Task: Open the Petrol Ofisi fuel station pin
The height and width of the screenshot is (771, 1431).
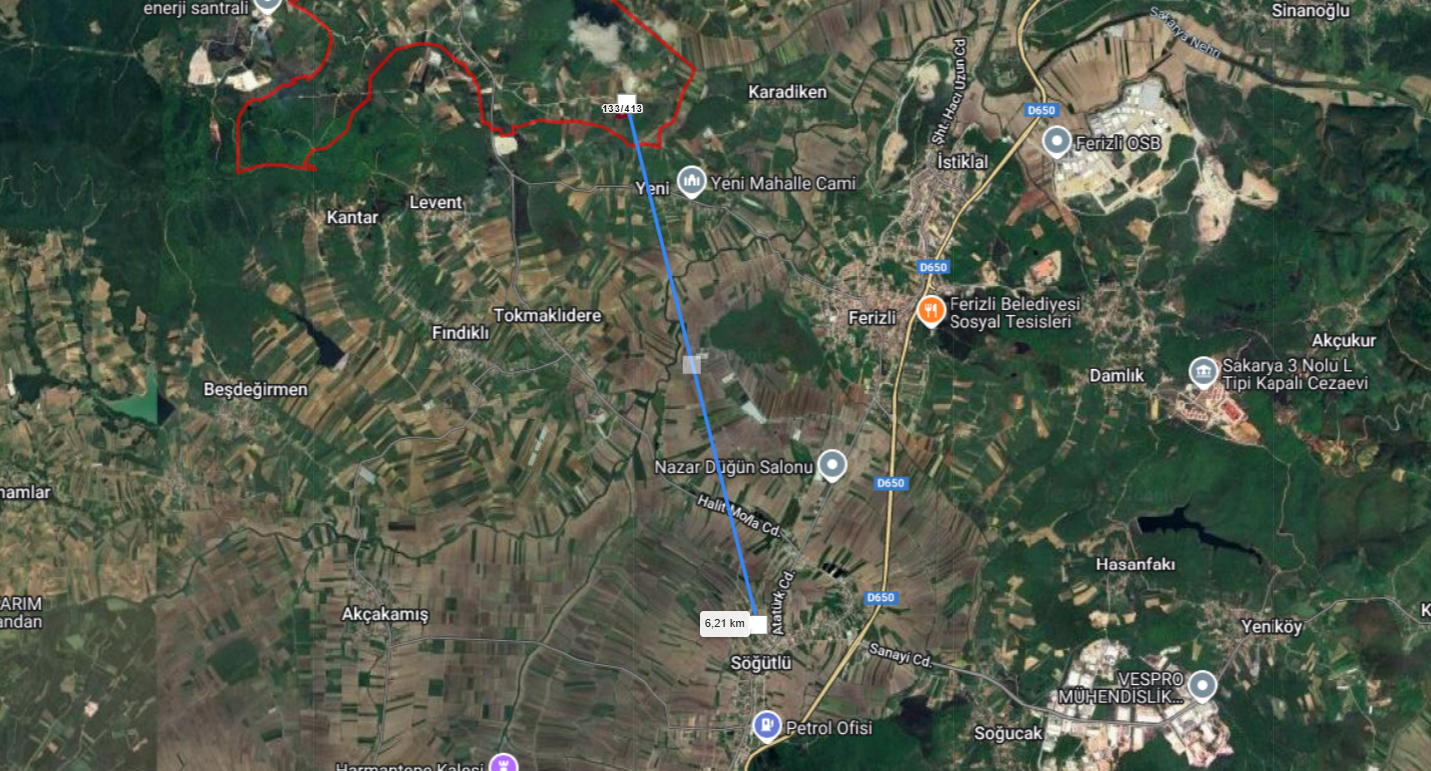Action: tap(767, 724)
